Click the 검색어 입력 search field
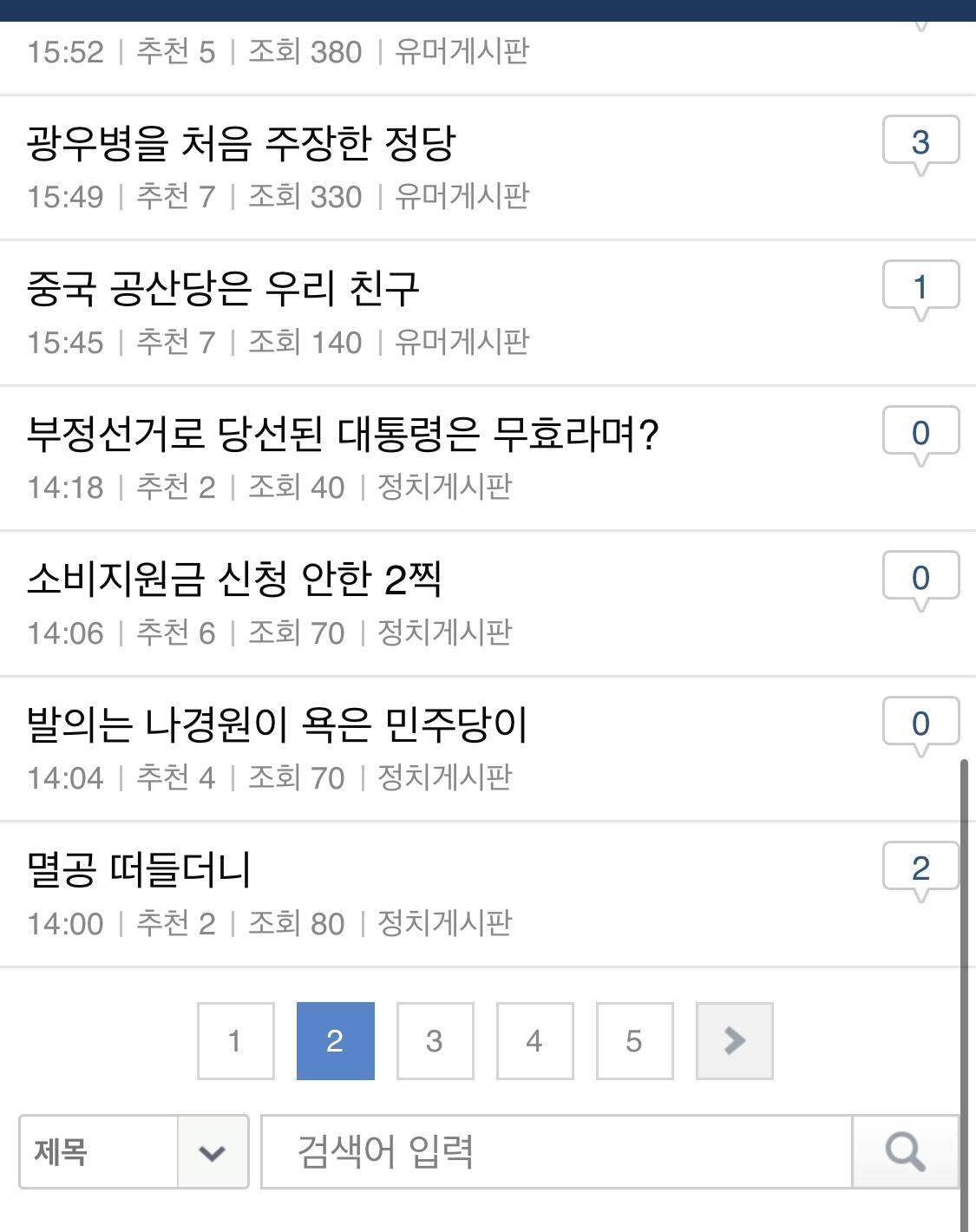 (x=555, y=1152)
